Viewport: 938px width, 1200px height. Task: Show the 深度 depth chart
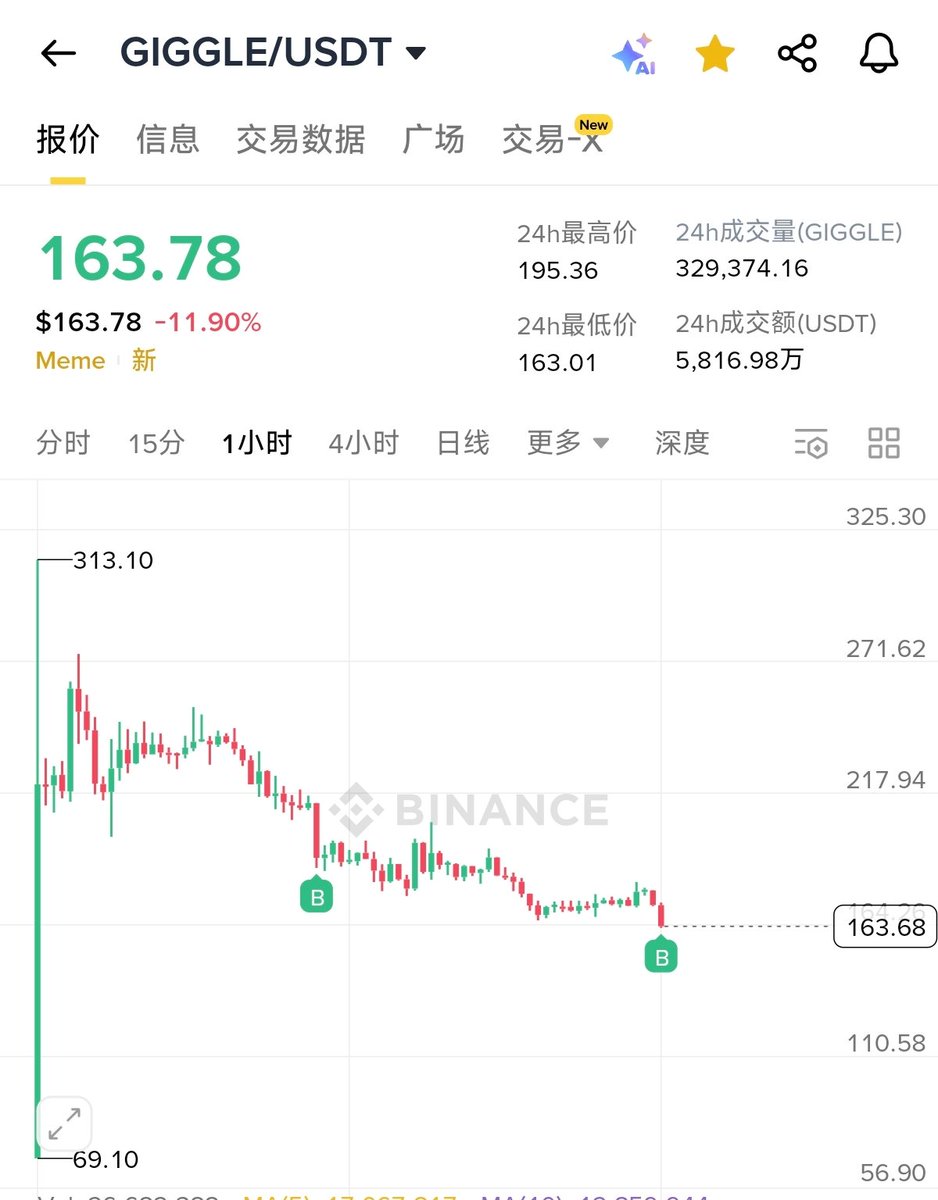(x=682, y=442)
